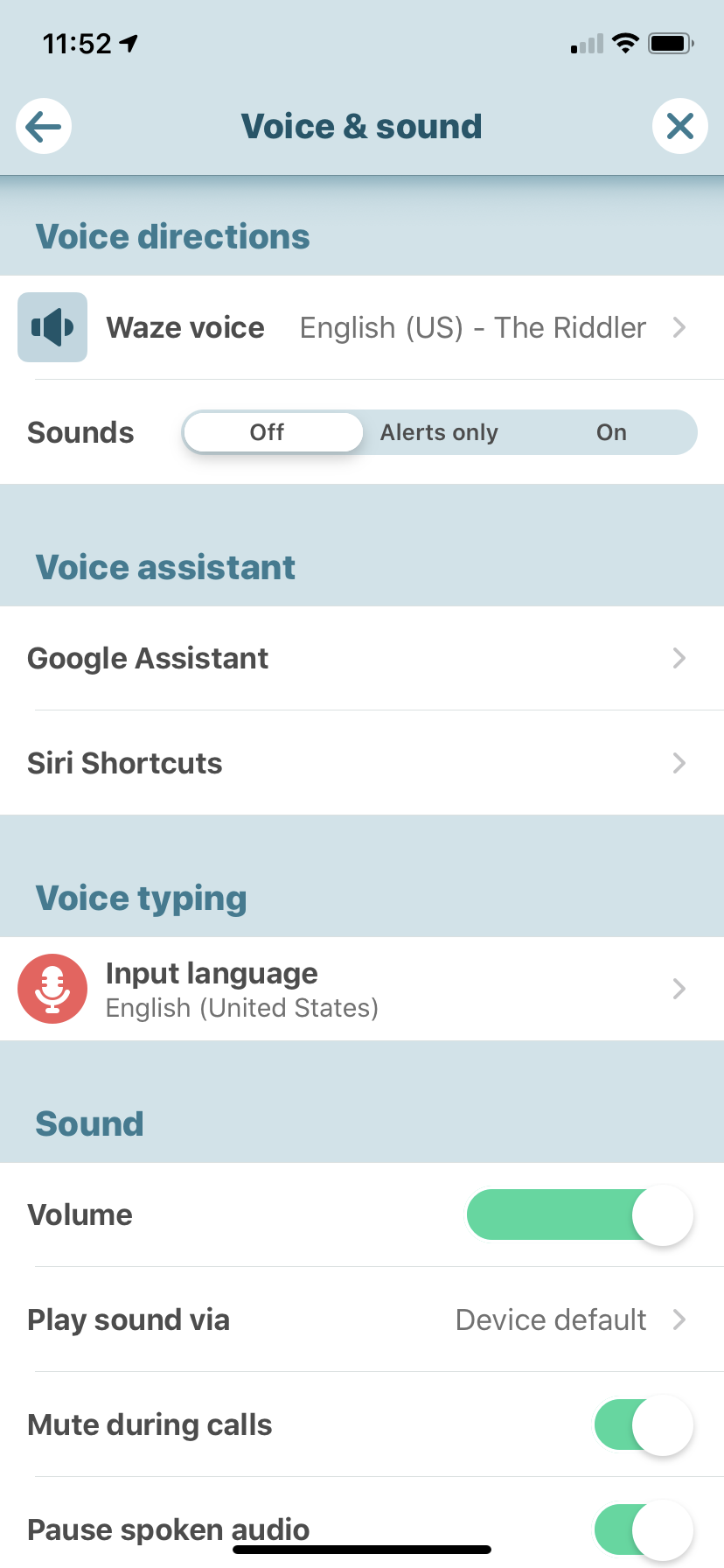
Task: Set Sounds to Off
Action: coord(268,432)
